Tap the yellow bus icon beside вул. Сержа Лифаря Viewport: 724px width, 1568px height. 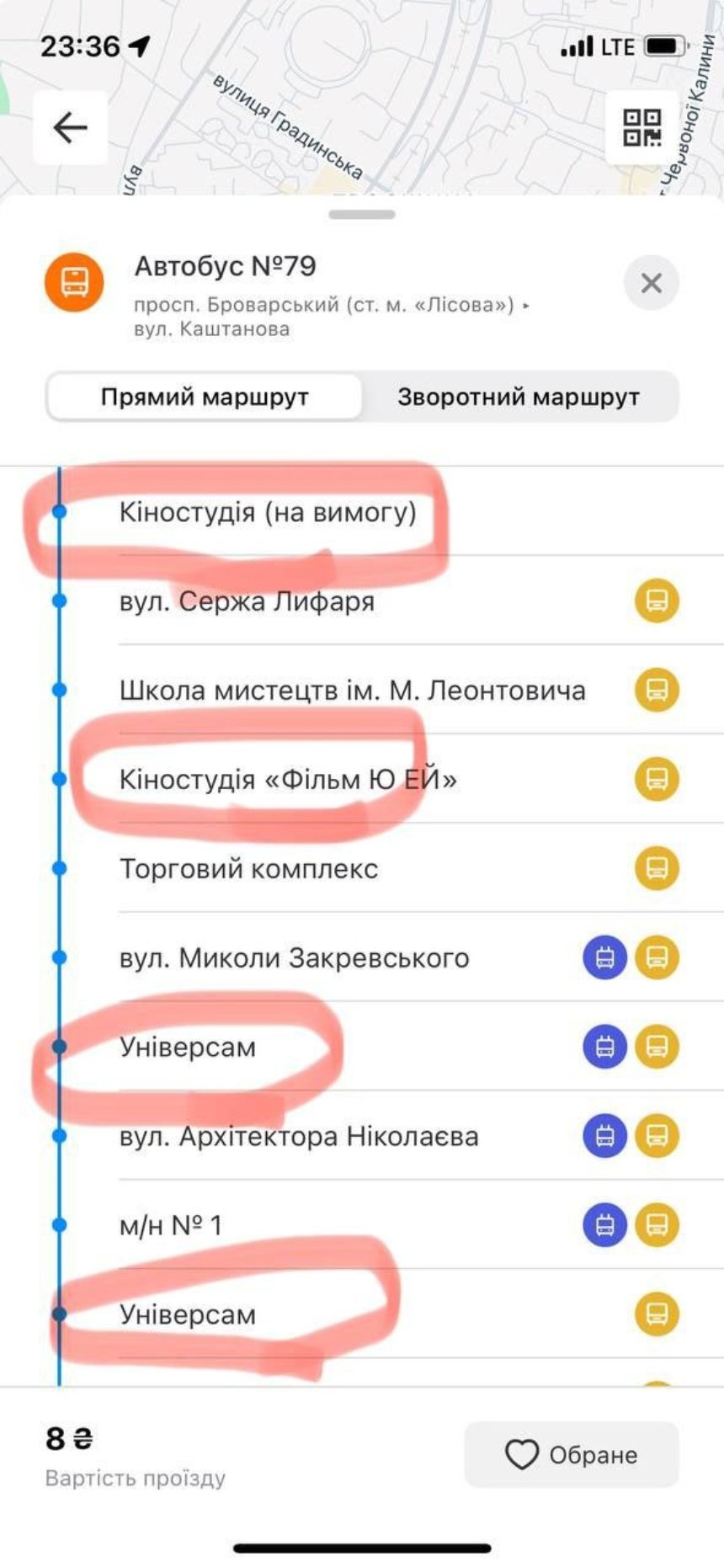click(x=656, y=601)
